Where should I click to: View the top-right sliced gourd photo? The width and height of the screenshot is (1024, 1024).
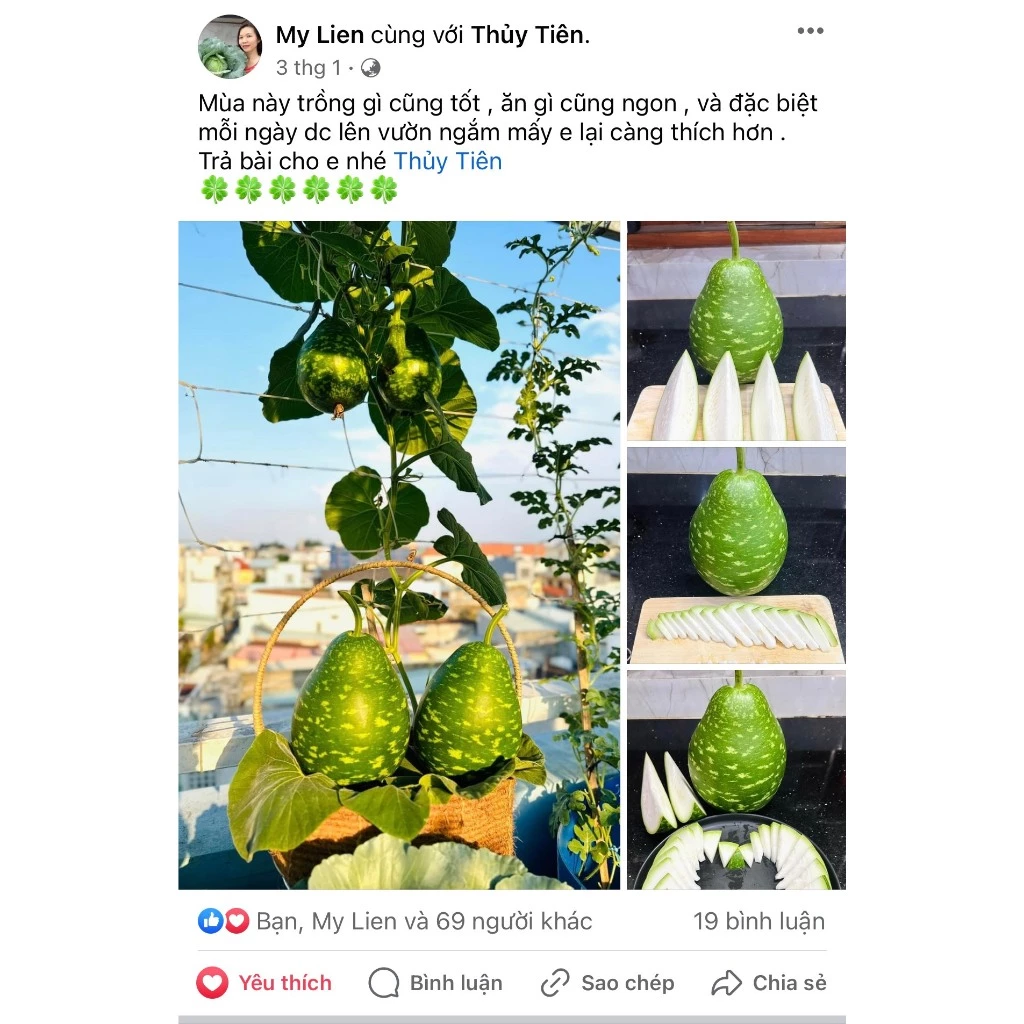coord(736,331)
